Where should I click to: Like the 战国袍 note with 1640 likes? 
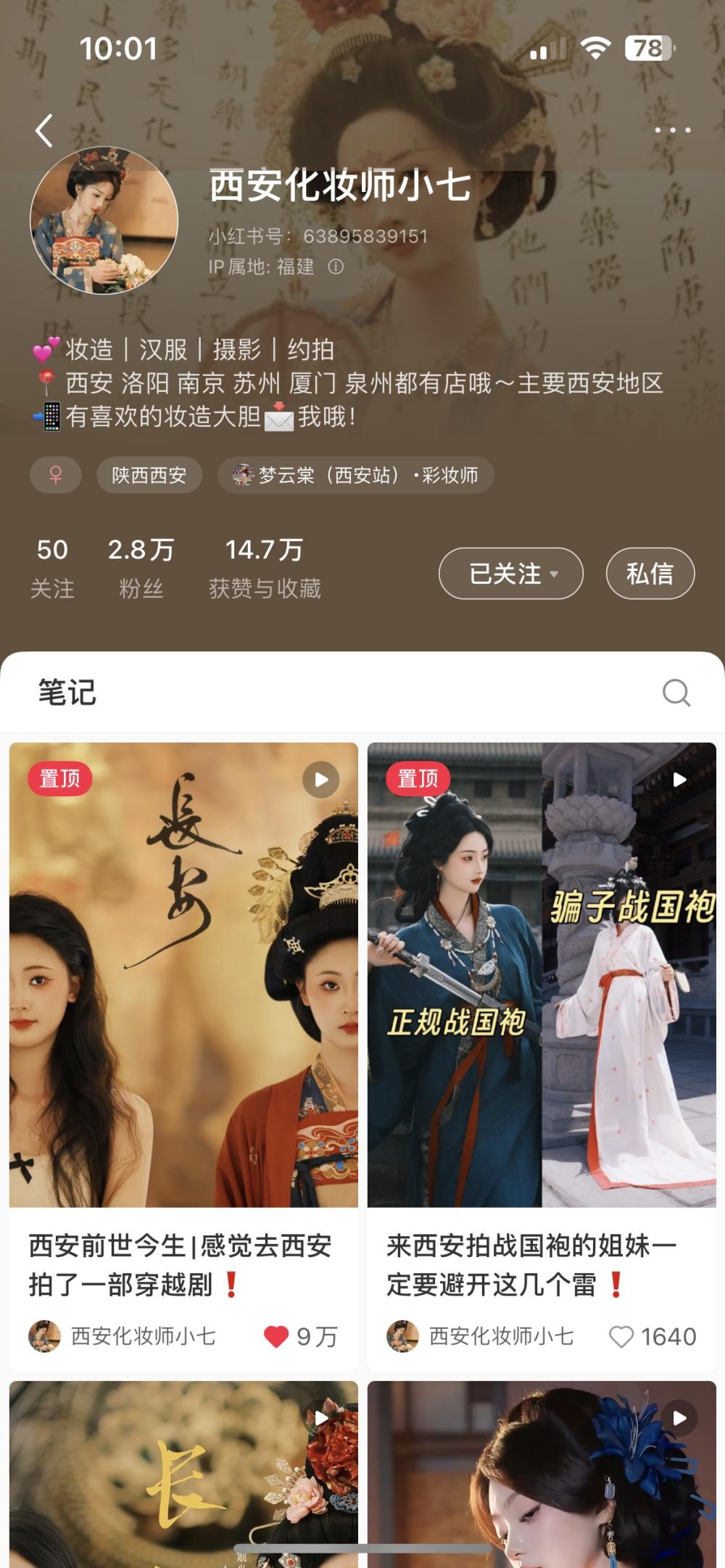point(621,1336)
